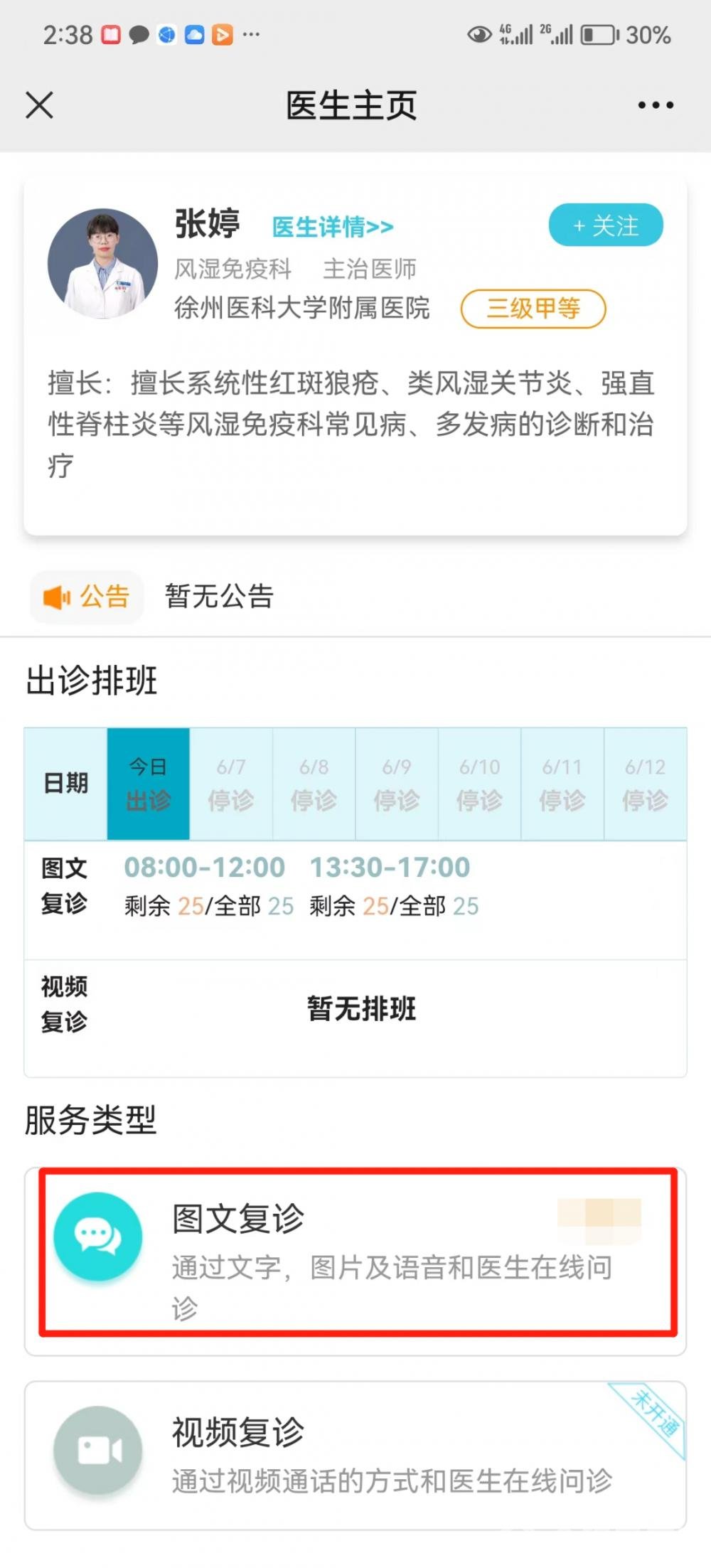Image resolution: width=711 pixels, height=1568 pixels.
Task: Follow the doctor with +关注
Action: point(606,225)
